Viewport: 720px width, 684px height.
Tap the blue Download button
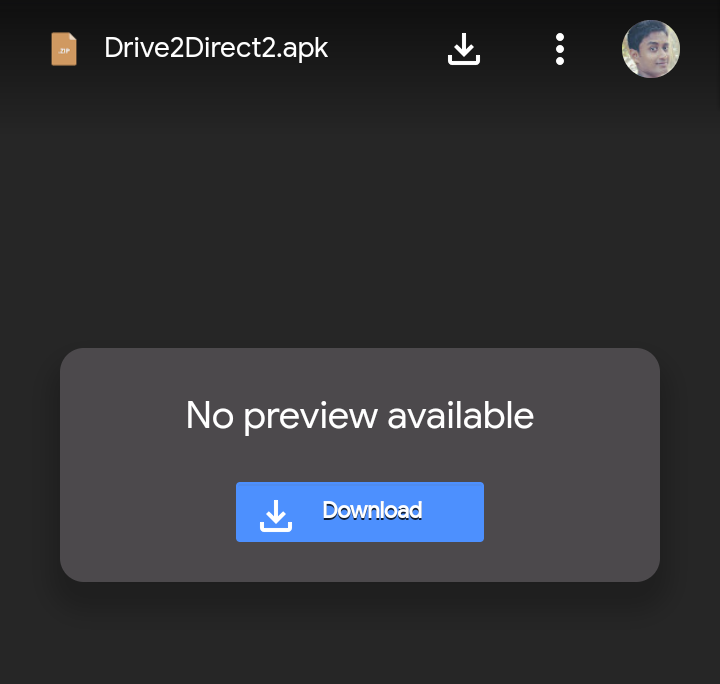(x=360, y=512)
